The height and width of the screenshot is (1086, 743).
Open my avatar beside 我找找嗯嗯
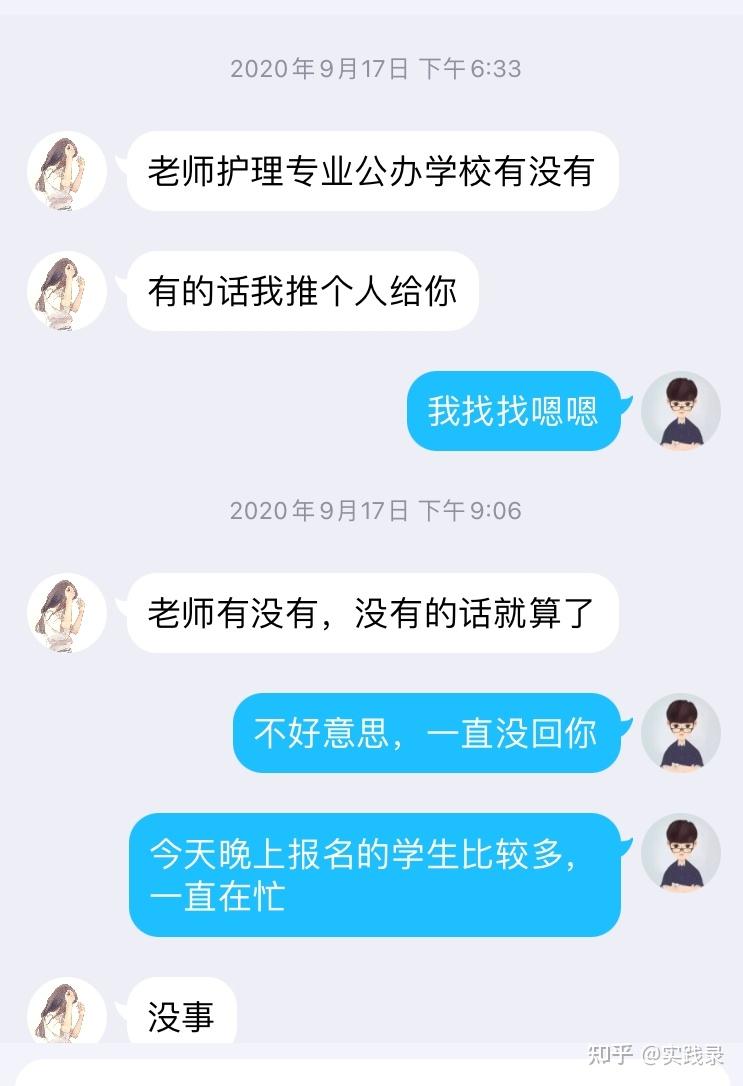click(680, 411)
